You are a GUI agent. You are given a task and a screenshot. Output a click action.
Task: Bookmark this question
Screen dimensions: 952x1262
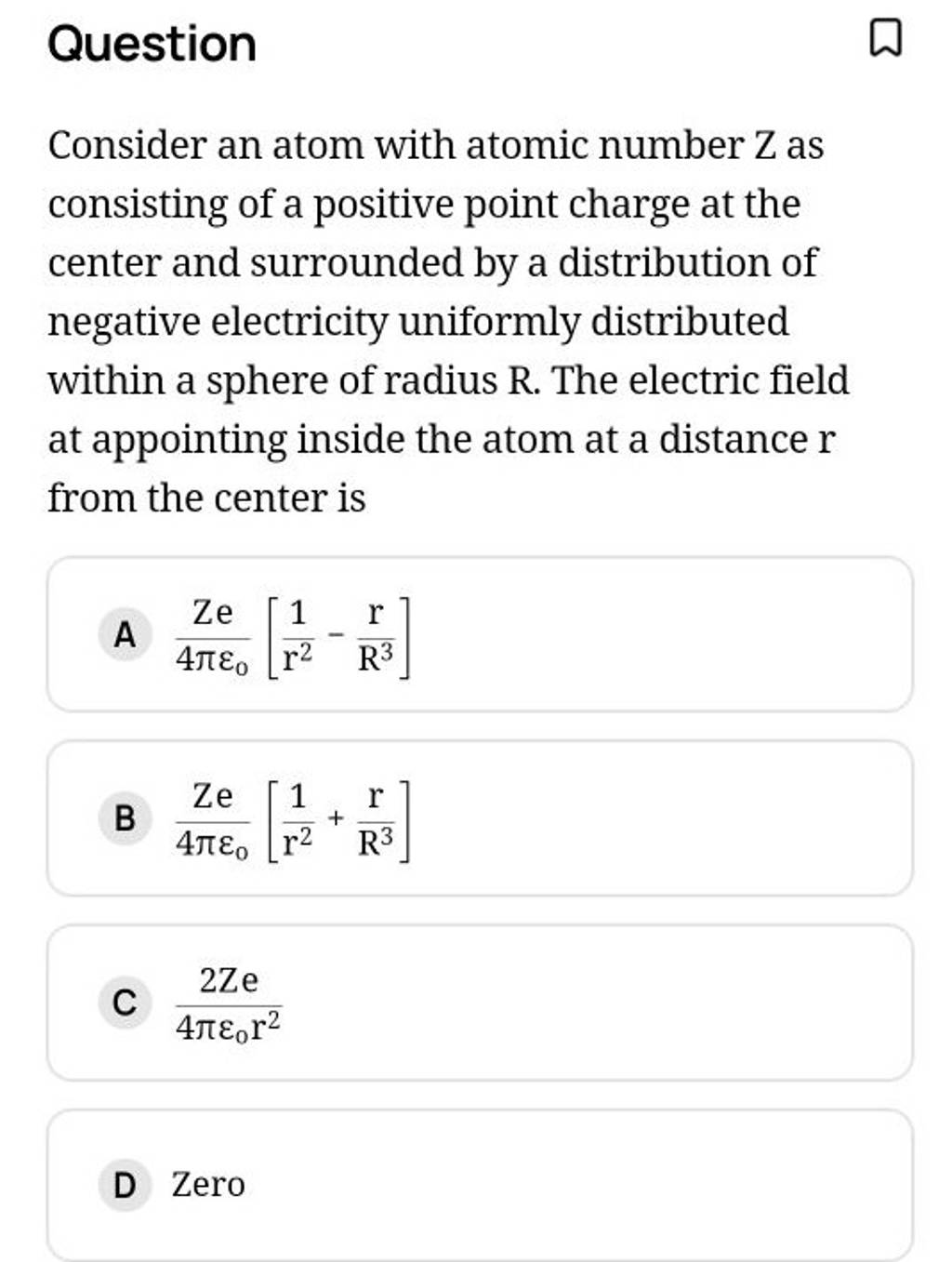(x=884, y=42)
